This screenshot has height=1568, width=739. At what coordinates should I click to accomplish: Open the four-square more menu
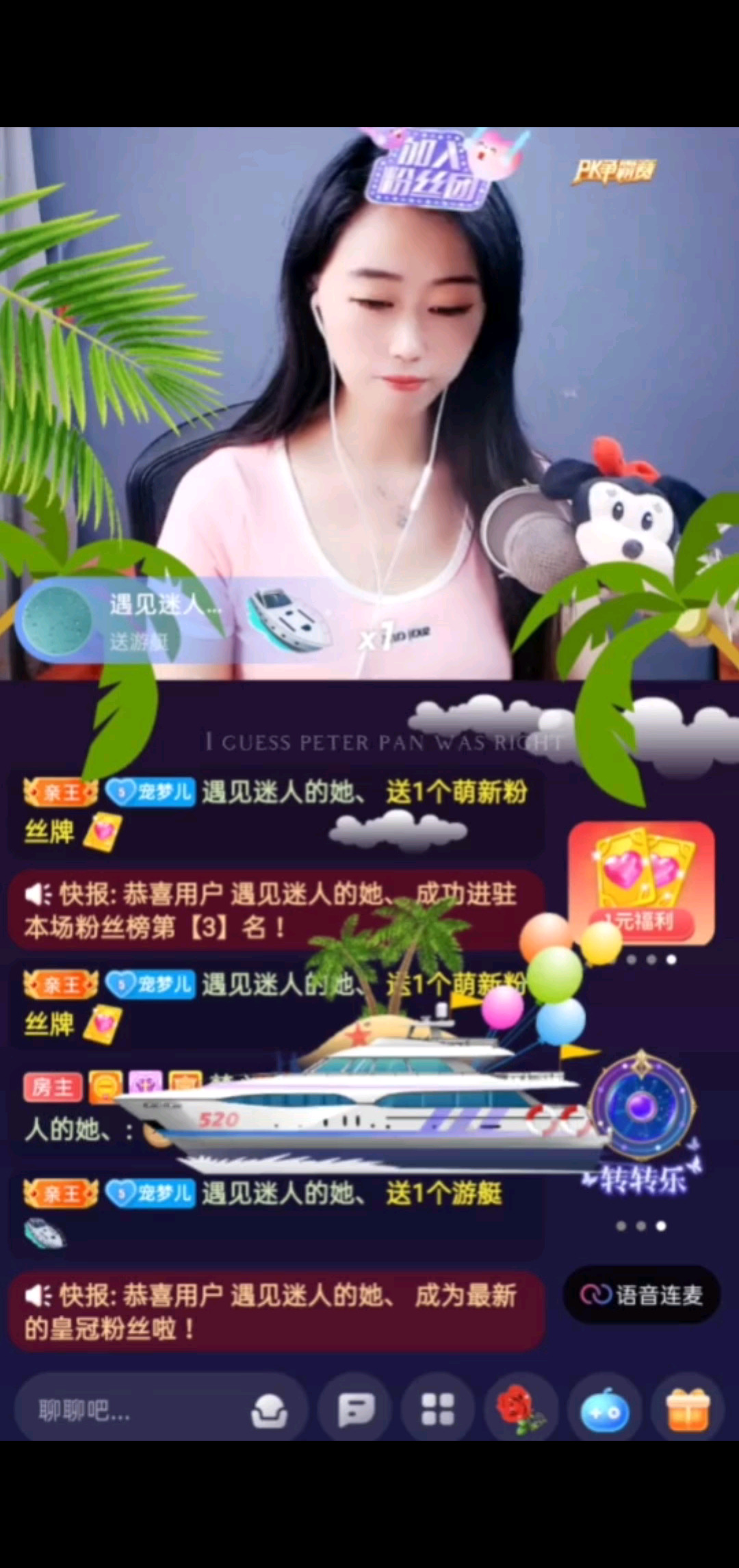tap(438, 1411)
